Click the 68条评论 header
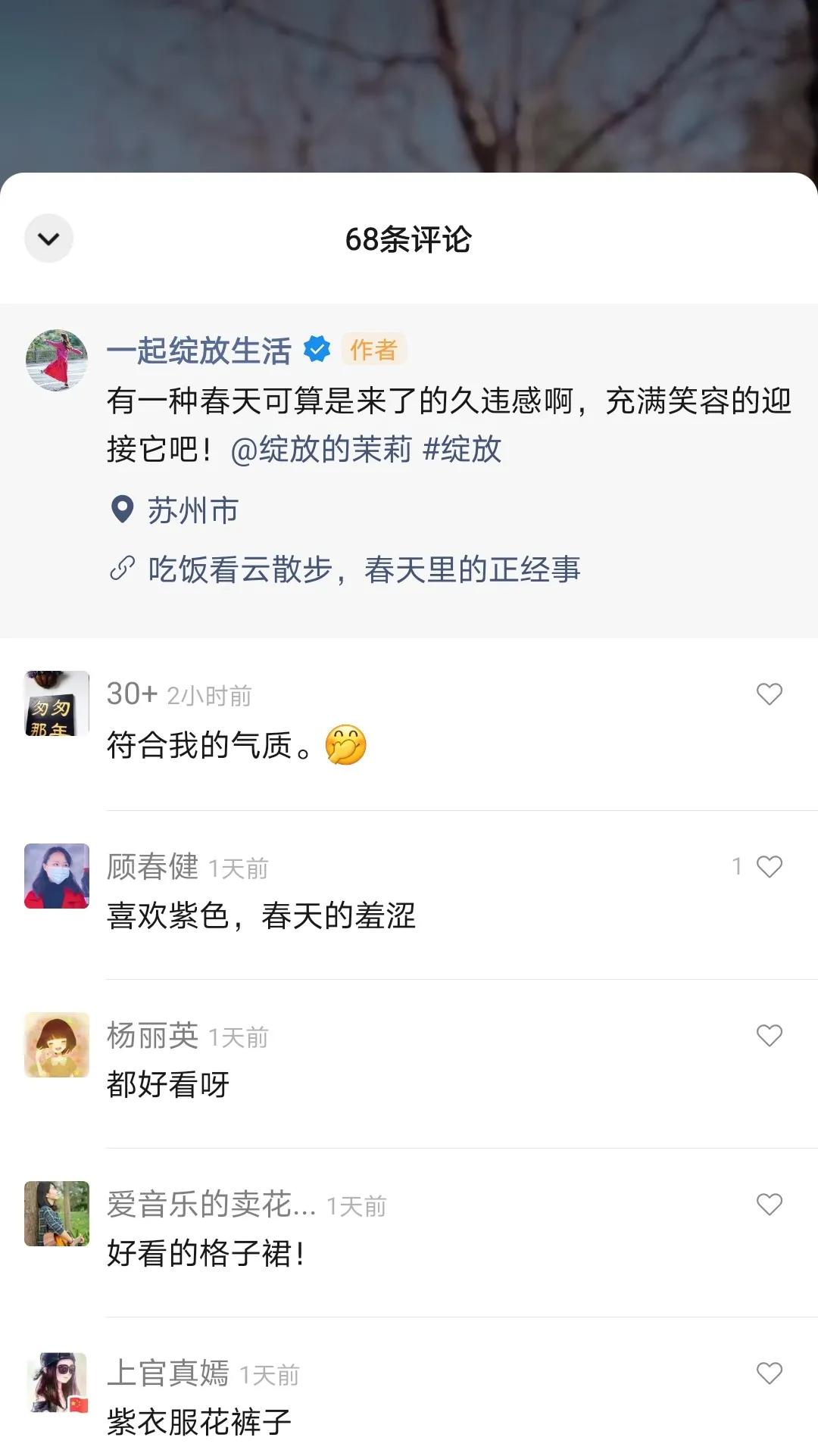818x1456 pixels. [x=409, y=239]
